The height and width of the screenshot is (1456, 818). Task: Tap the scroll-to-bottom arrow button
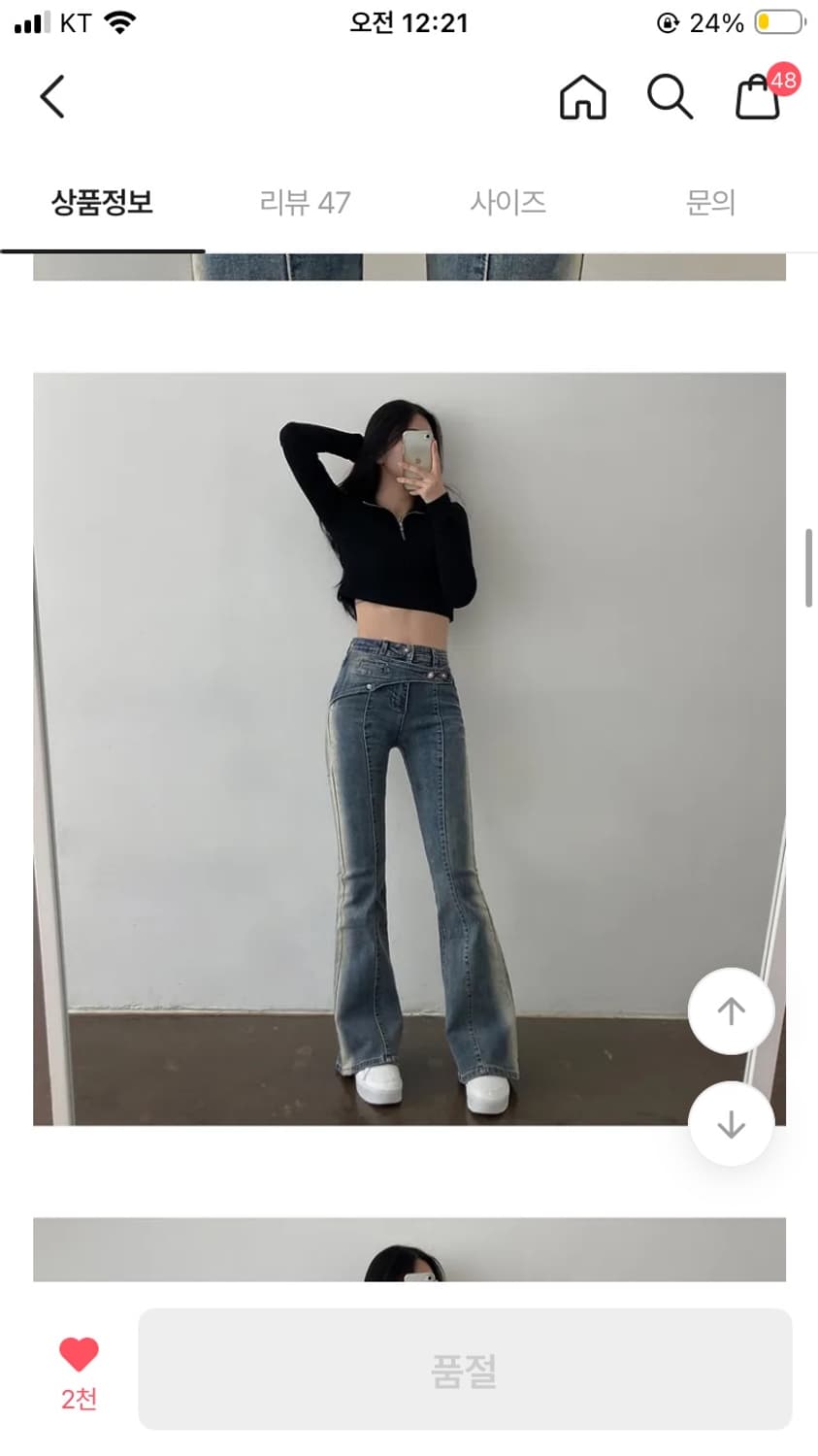point(731,1123)
